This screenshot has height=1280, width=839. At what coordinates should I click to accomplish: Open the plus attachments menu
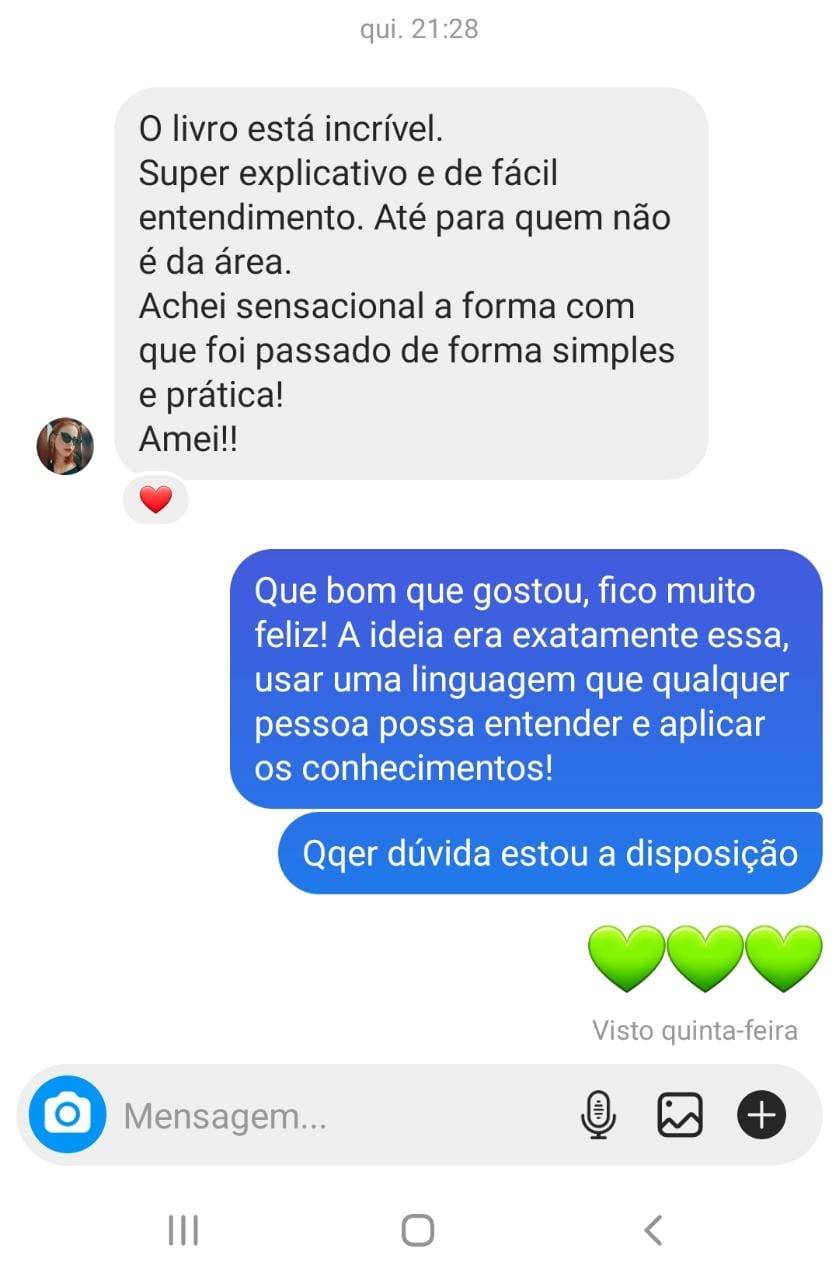click(761, 1114)
